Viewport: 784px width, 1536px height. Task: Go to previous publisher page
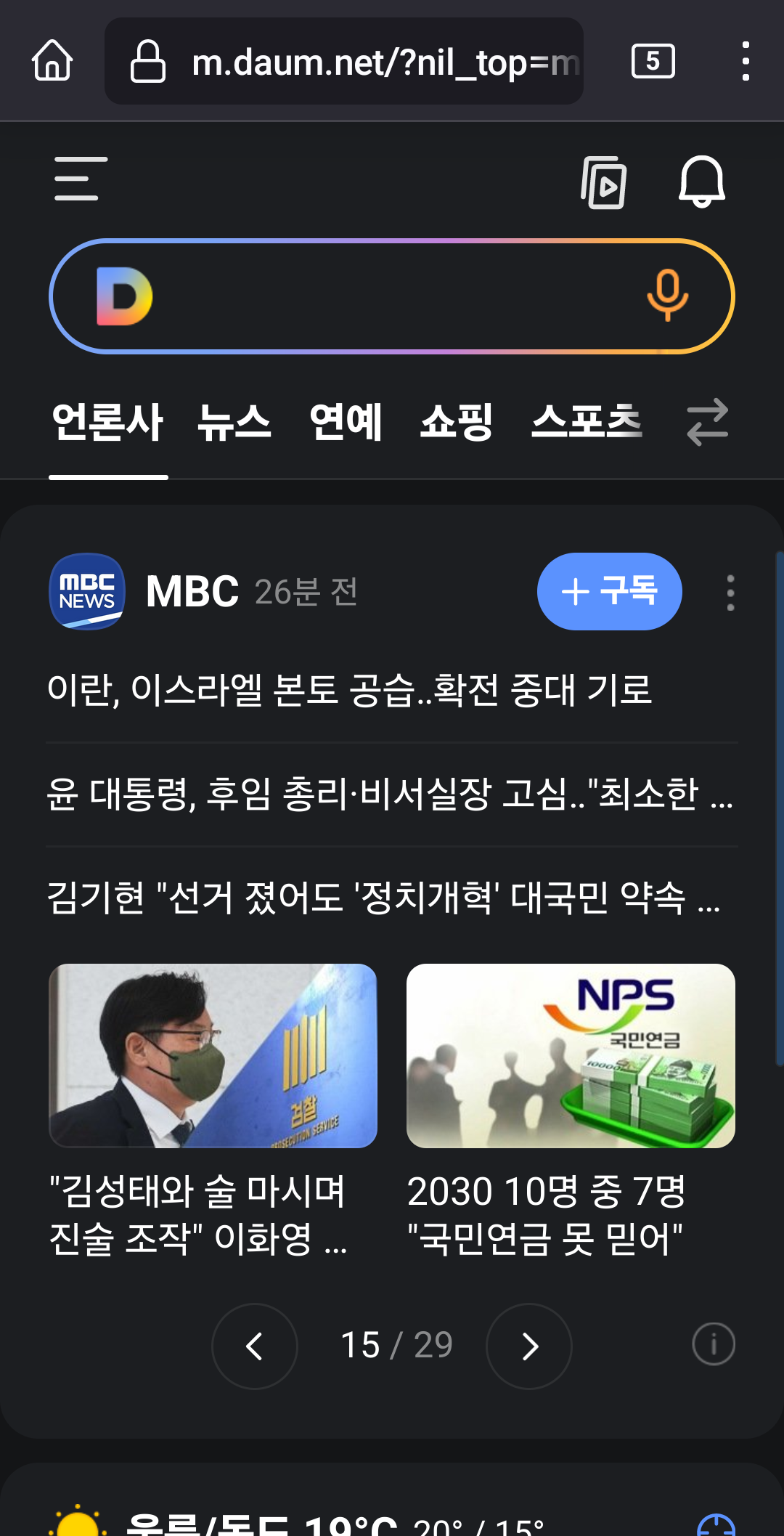(255, 1346)
